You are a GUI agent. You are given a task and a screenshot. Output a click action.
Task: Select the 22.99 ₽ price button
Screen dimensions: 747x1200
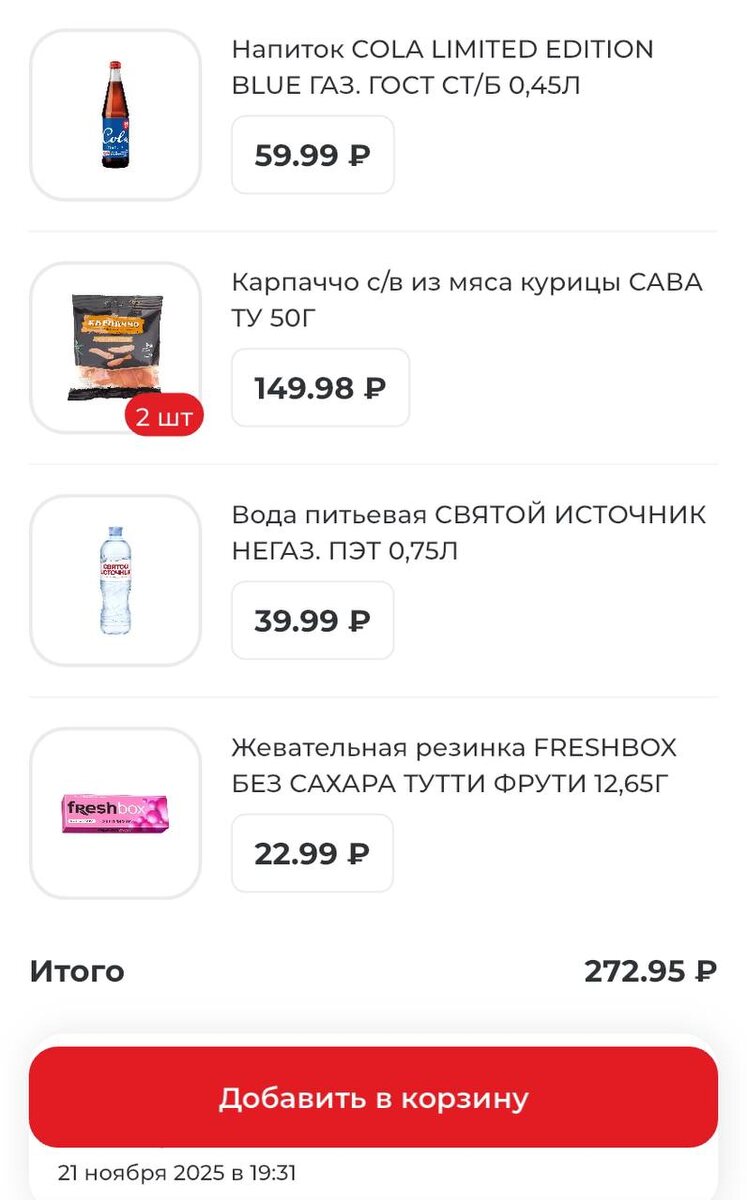click(312, 853)
